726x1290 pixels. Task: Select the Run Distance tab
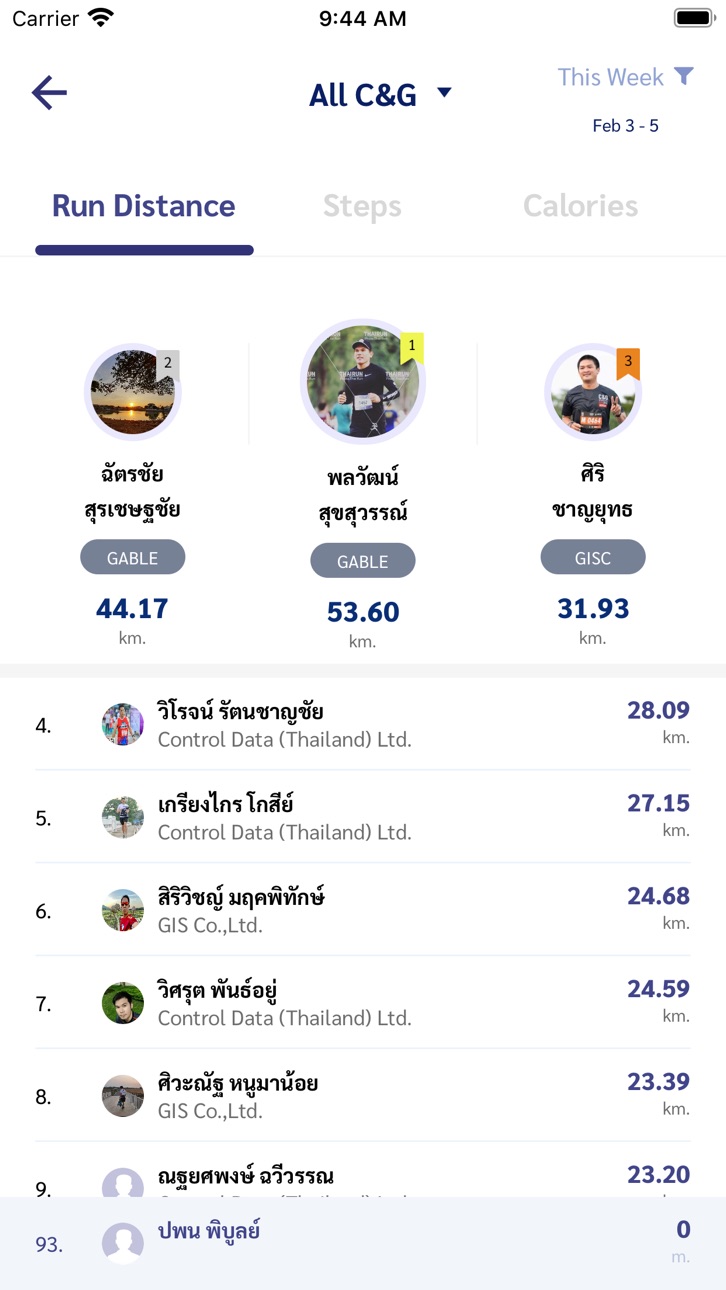pos(144,206)
